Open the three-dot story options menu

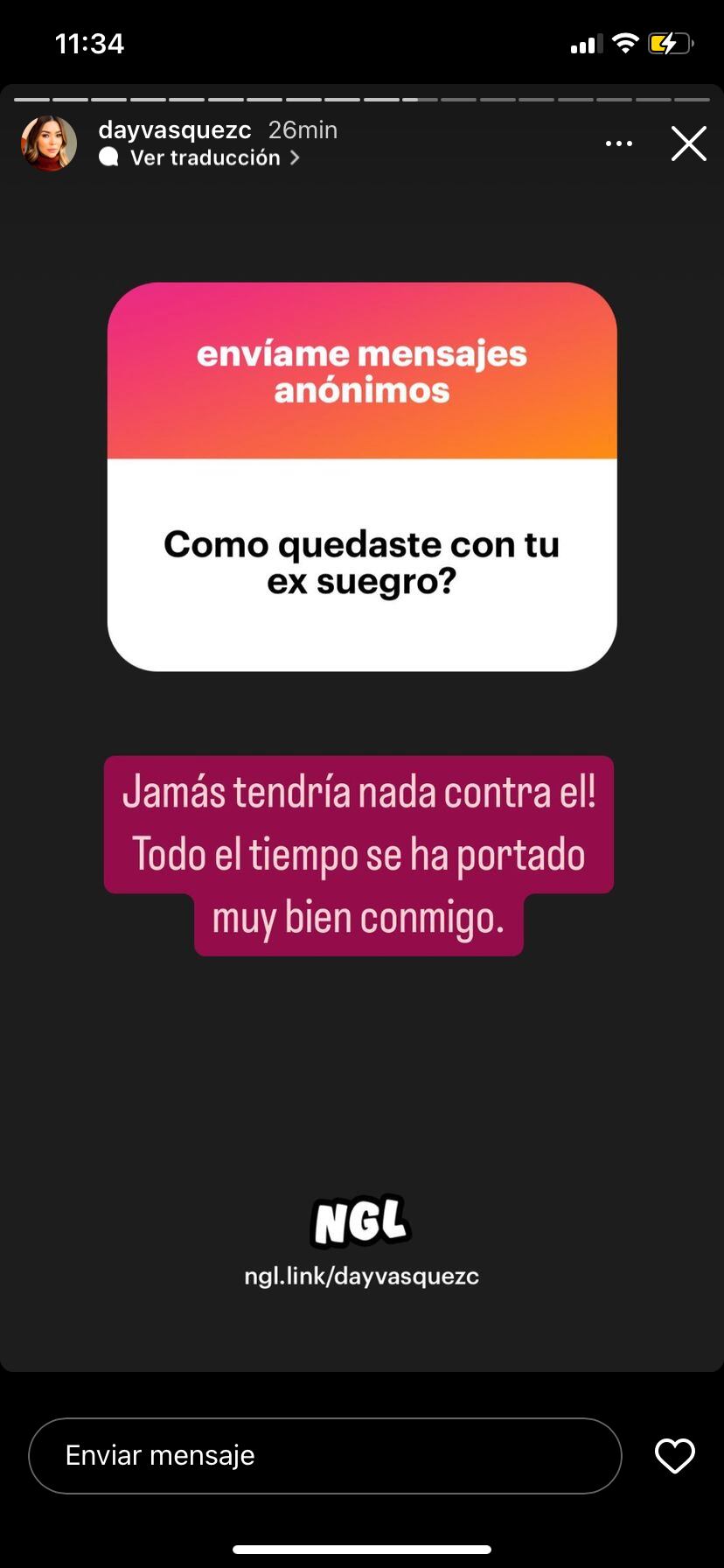click(619, 143)
